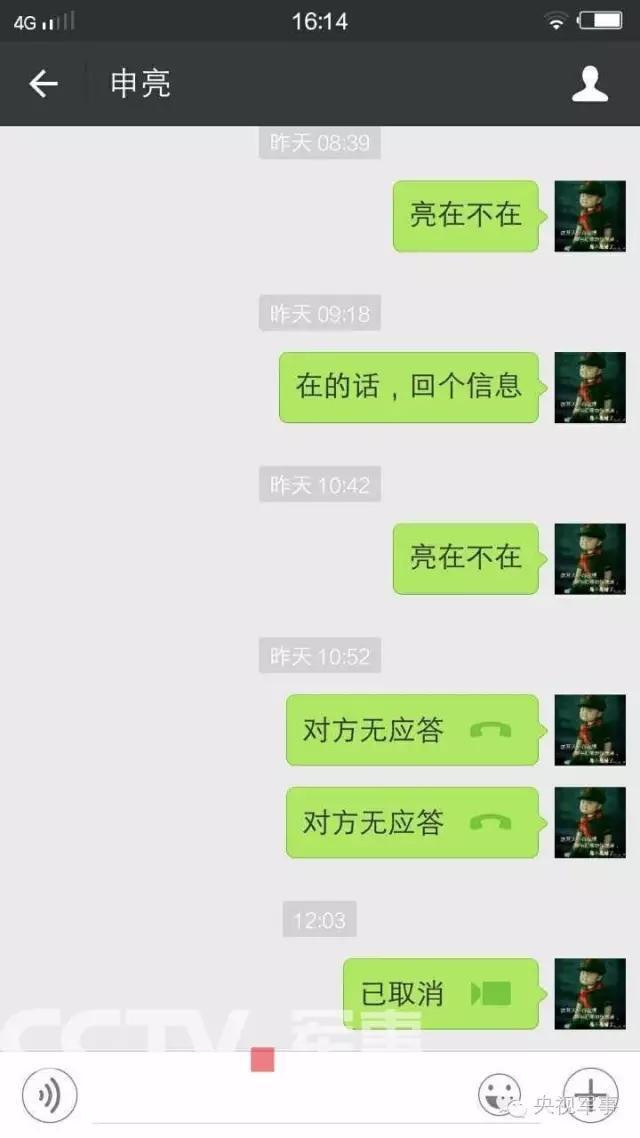Screen dimensions: 640x1138
Task: Go back from the 申亮 chat
Action: 43,84
